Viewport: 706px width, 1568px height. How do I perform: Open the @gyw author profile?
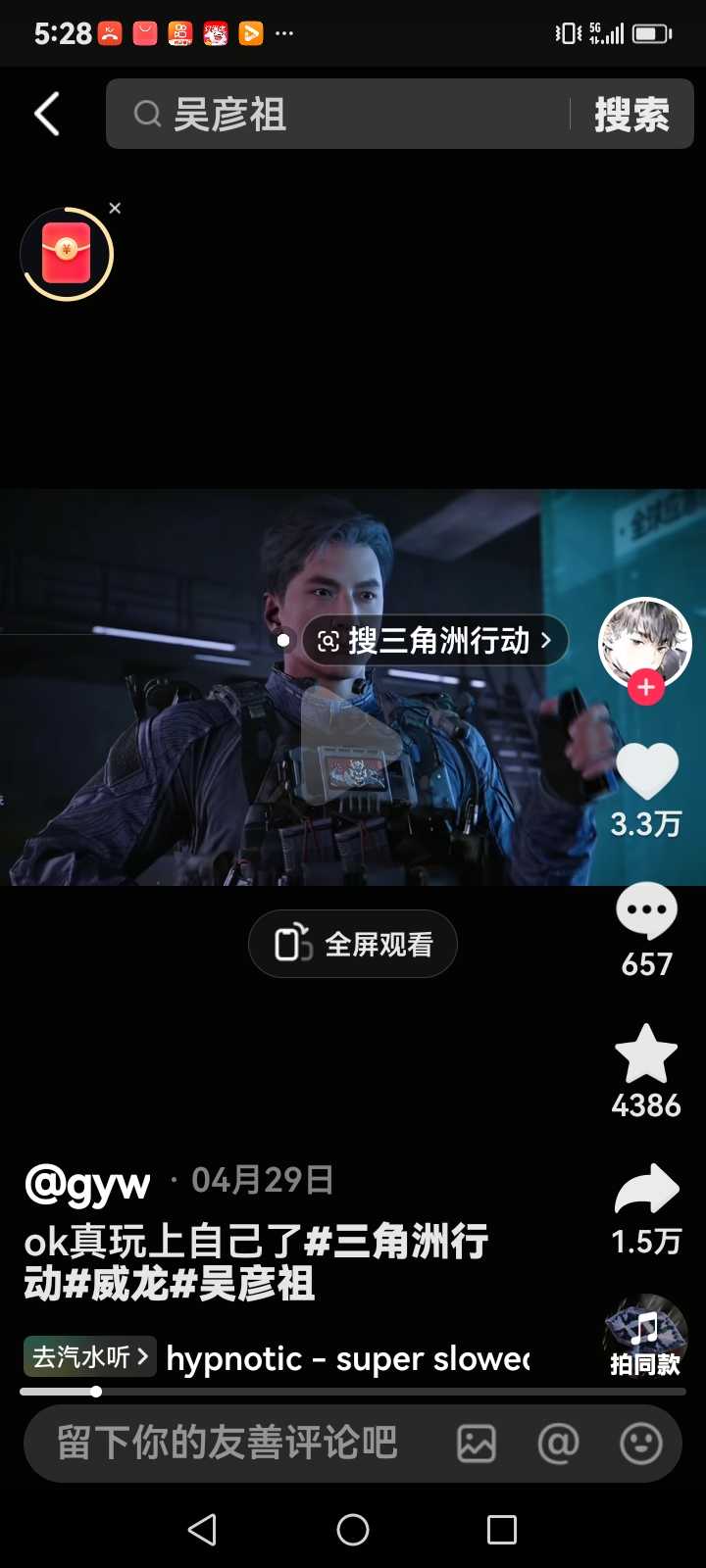tap(88, 1183)
